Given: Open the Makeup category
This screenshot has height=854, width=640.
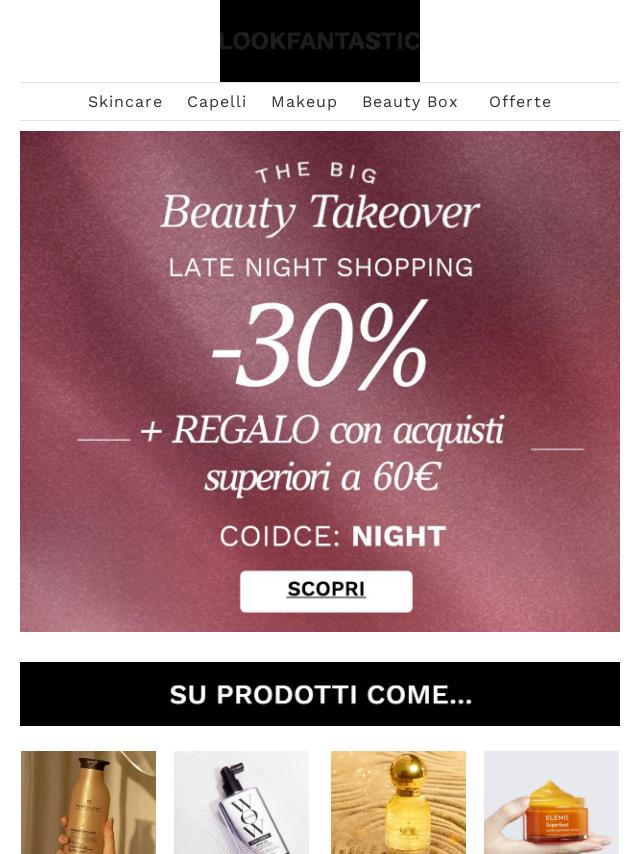Looking at the screenshot, I should (x=304, y=102).
